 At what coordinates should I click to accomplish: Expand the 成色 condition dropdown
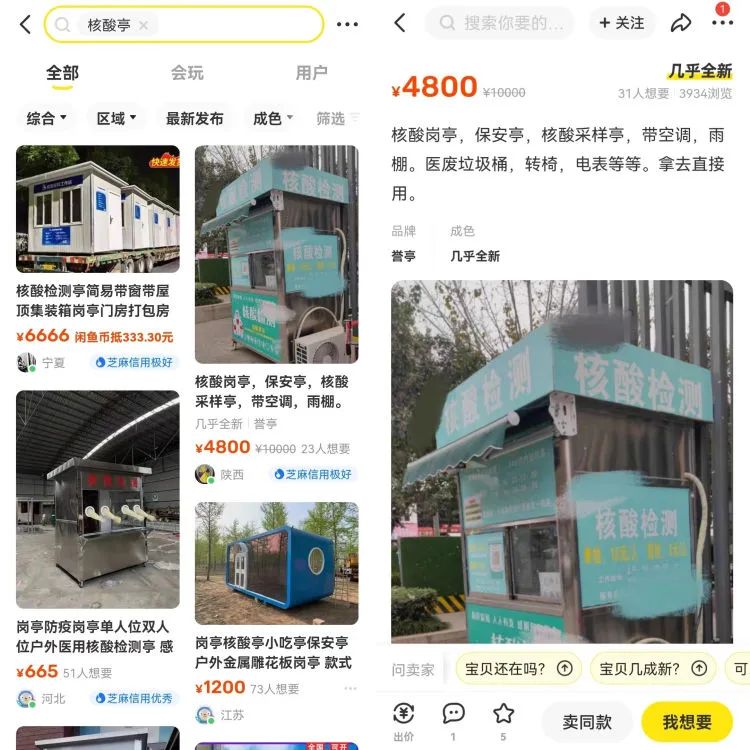[x=273, y=118]
